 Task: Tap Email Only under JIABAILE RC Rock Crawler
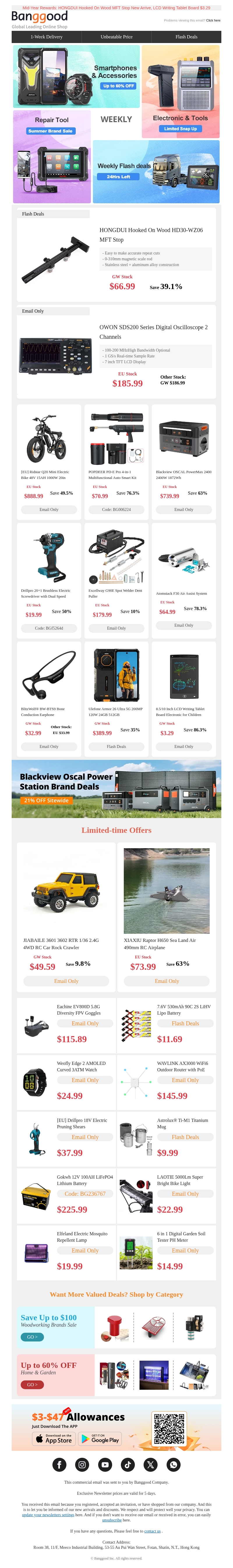click(x=66, y=981)
